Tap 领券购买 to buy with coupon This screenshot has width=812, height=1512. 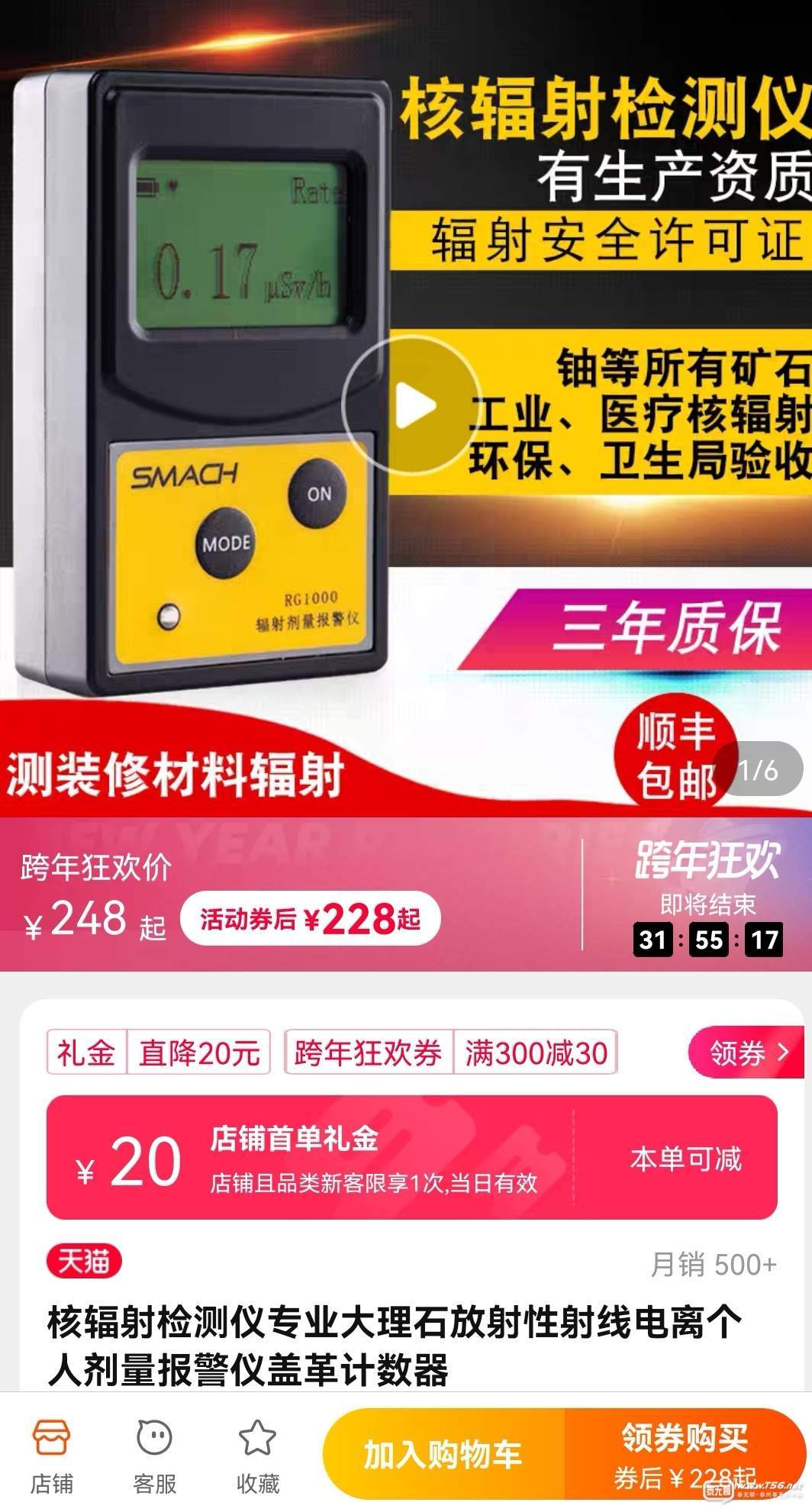(x=685, y=1454)
